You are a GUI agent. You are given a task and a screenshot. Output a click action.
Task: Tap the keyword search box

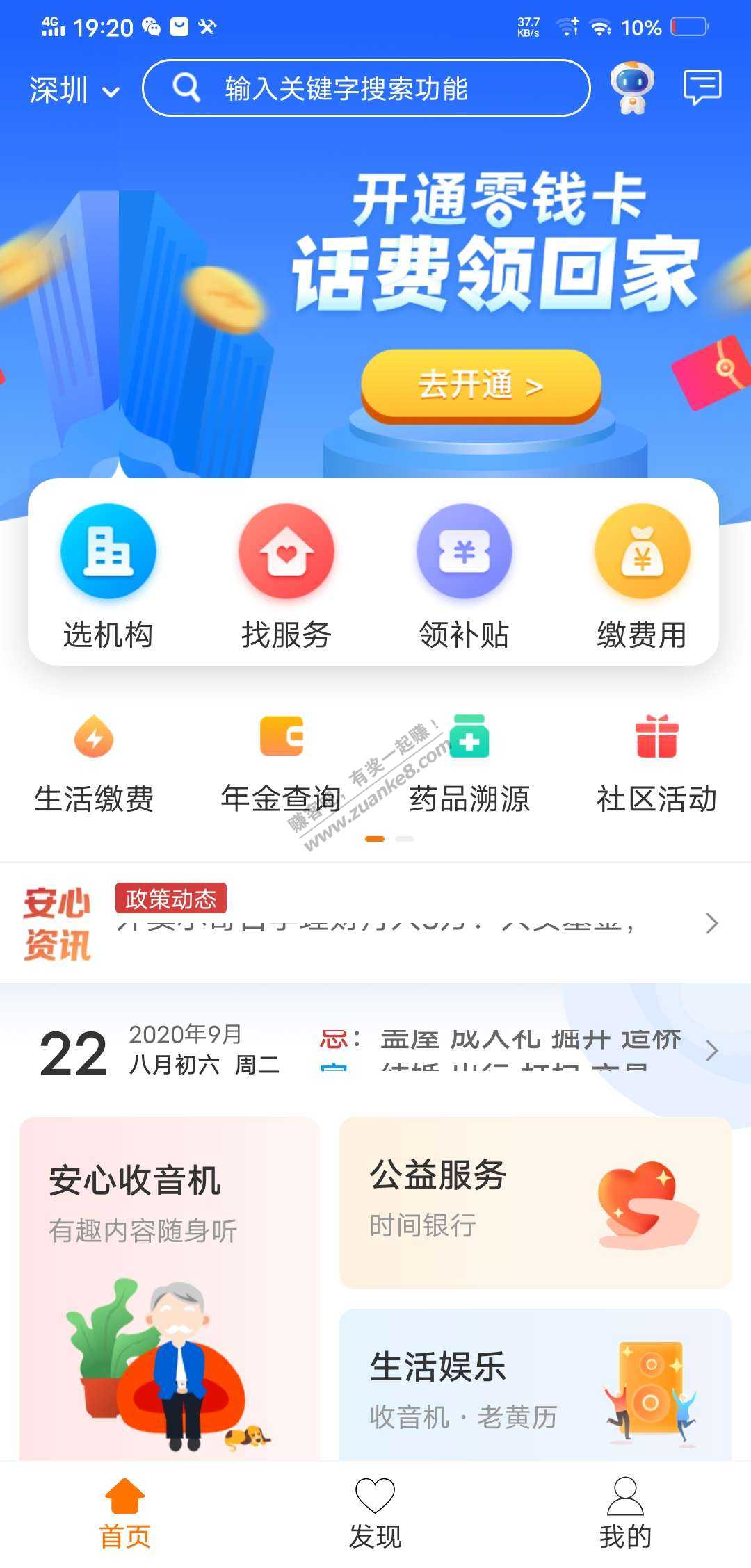click(366, 88)
